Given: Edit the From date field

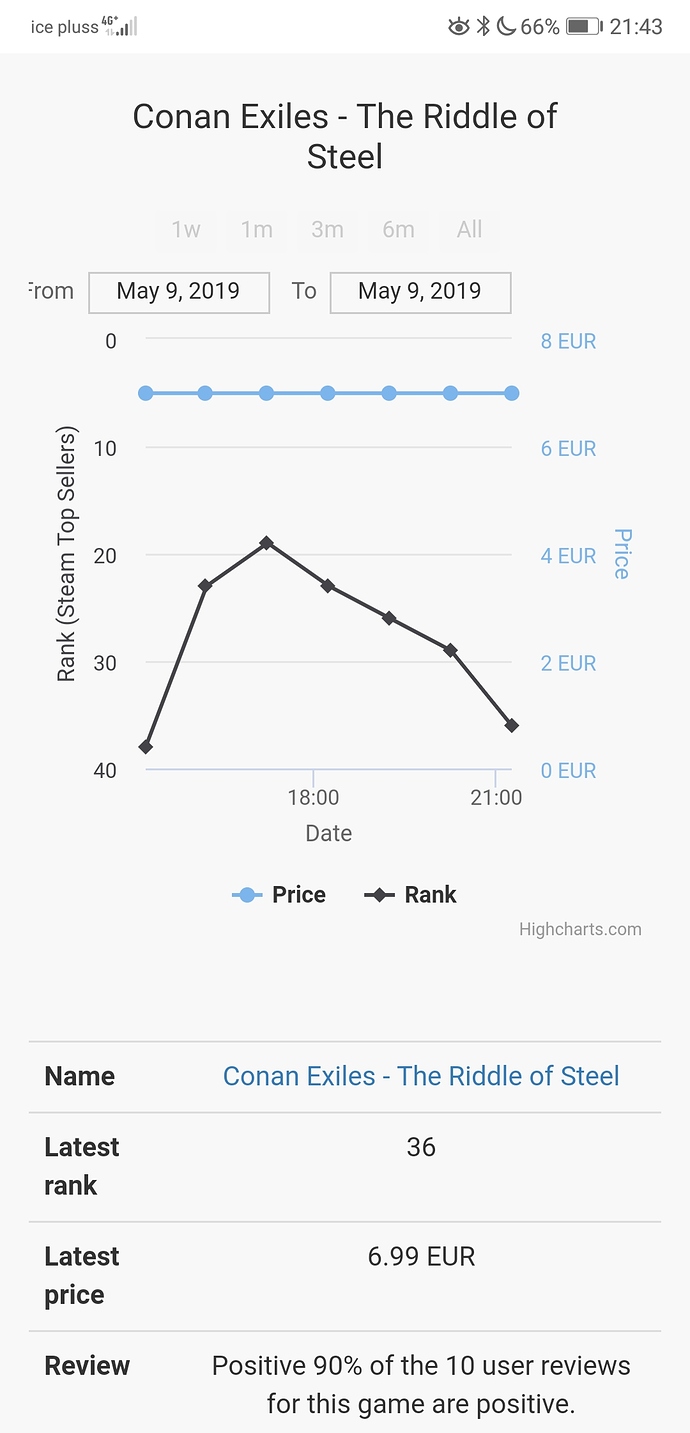Looking at the screenshot, I should coord(179,292).
